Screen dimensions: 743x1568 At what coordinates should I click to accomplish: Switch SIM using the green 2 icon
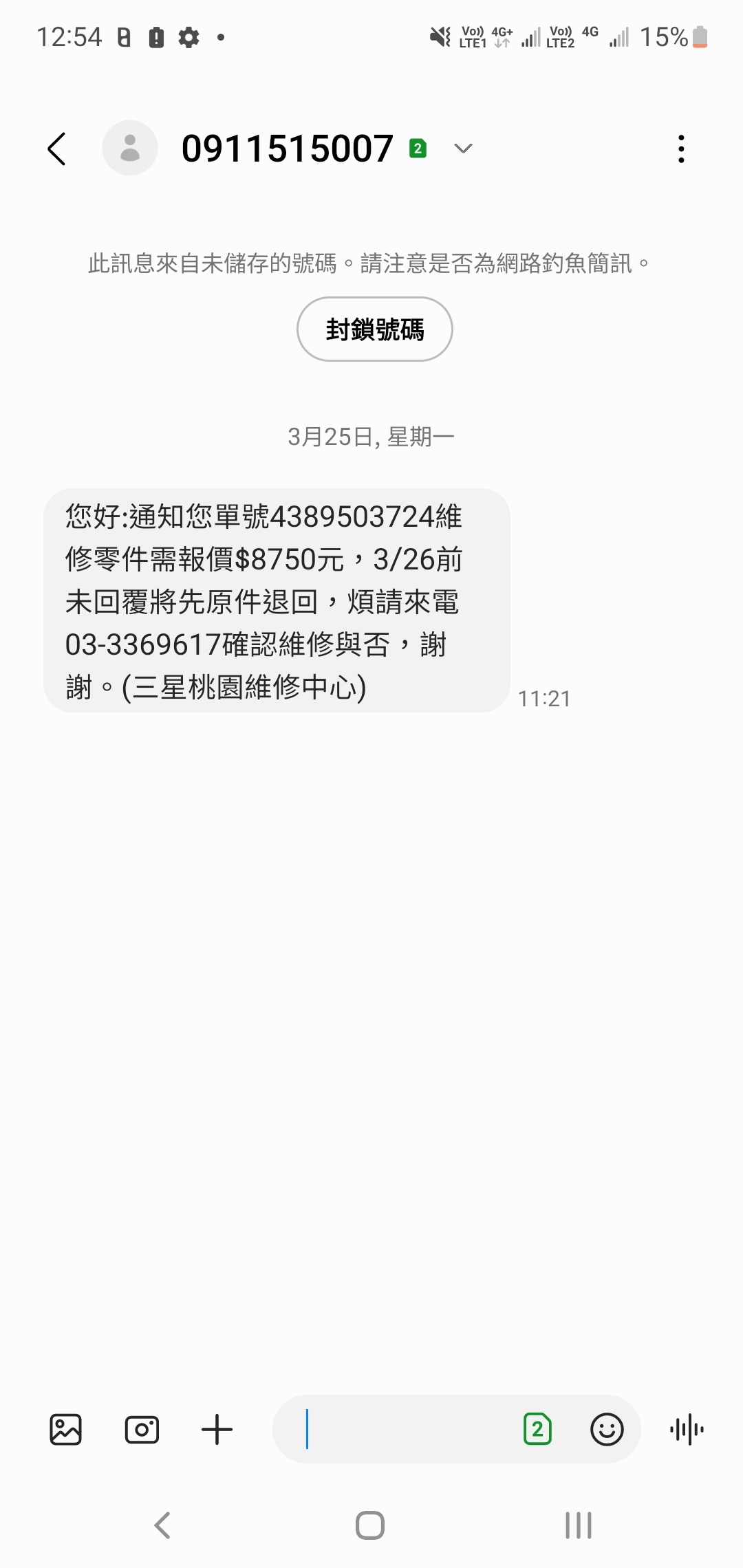pos(537,1430)
